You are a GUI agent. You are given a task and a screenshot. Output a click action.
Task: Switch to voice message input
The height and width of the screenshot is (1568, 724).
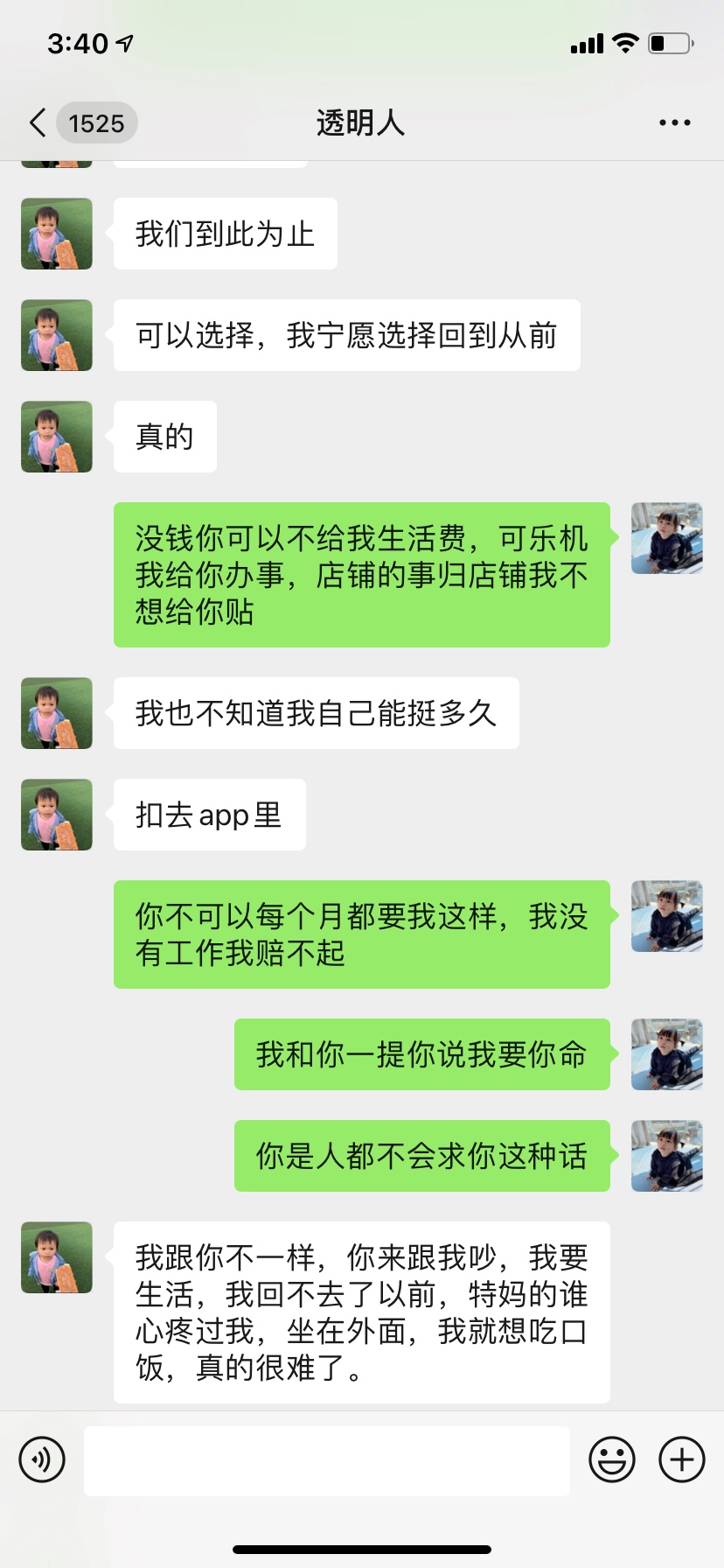coord(42,1459)
